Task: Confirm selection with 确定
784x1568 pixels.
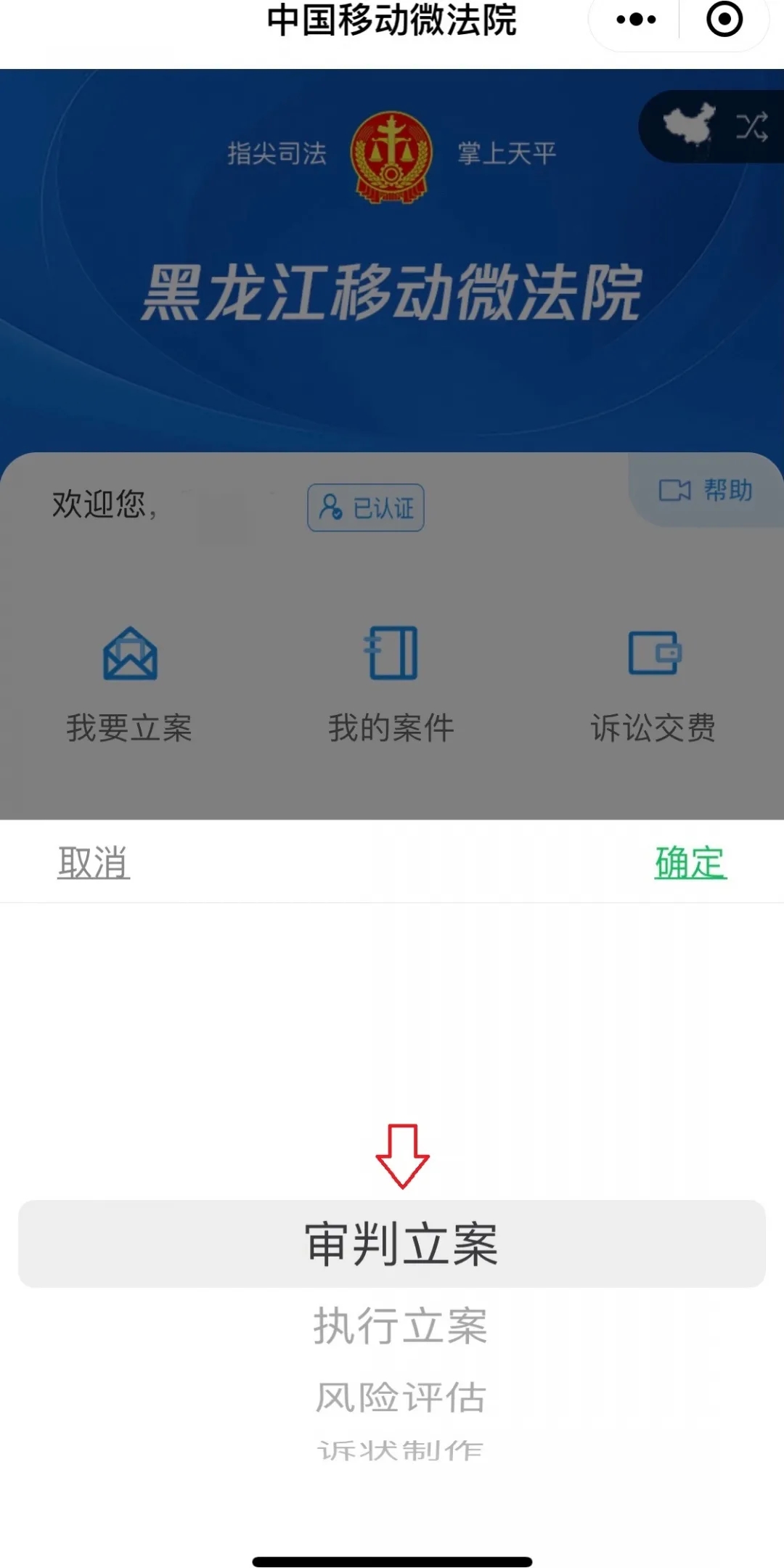Action: 690,862
